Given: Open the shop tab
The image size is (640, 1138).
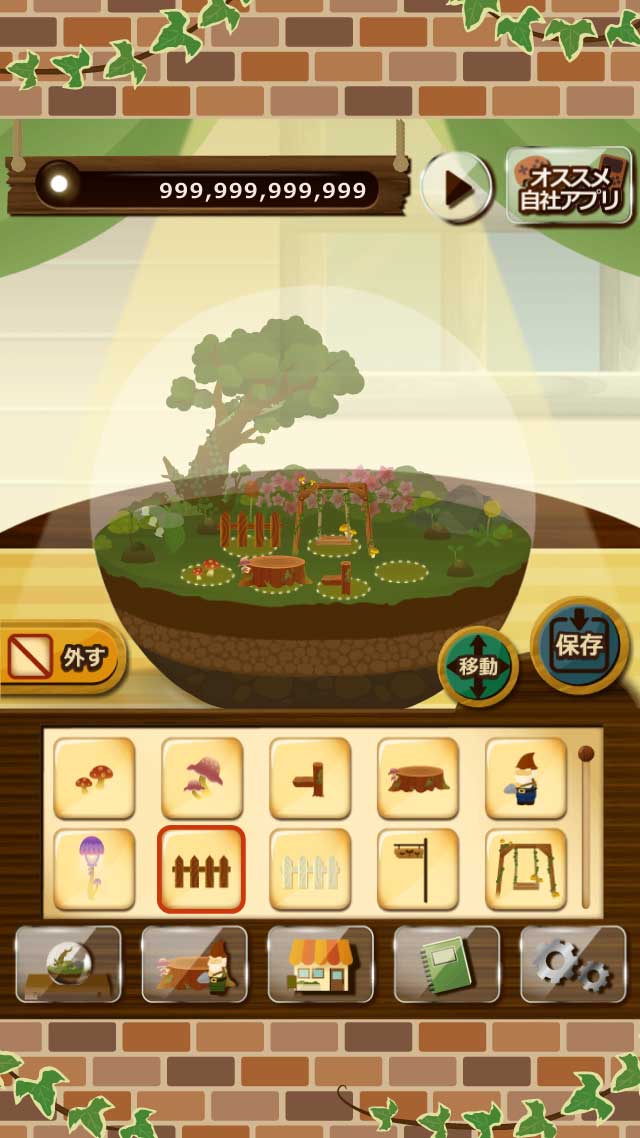Looking at the screenshot, I should pos(320,964).
